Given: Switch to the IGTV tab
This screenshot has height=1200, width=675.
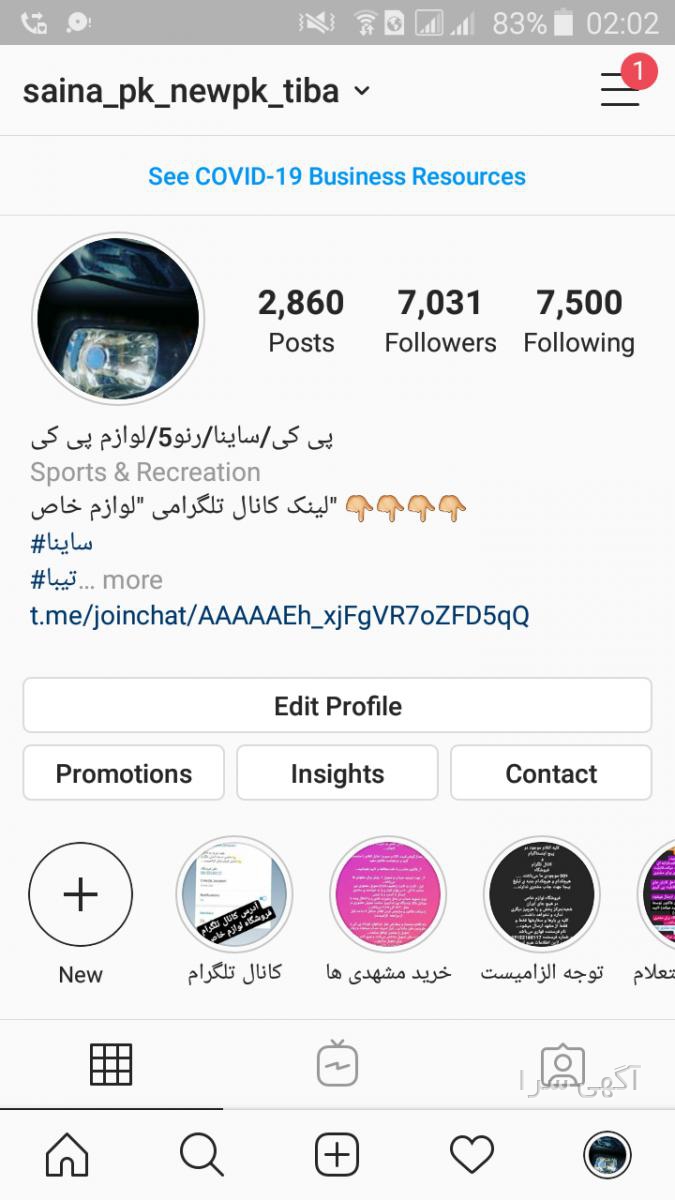Looking at the screenshot, I should tap(337, 1064).
